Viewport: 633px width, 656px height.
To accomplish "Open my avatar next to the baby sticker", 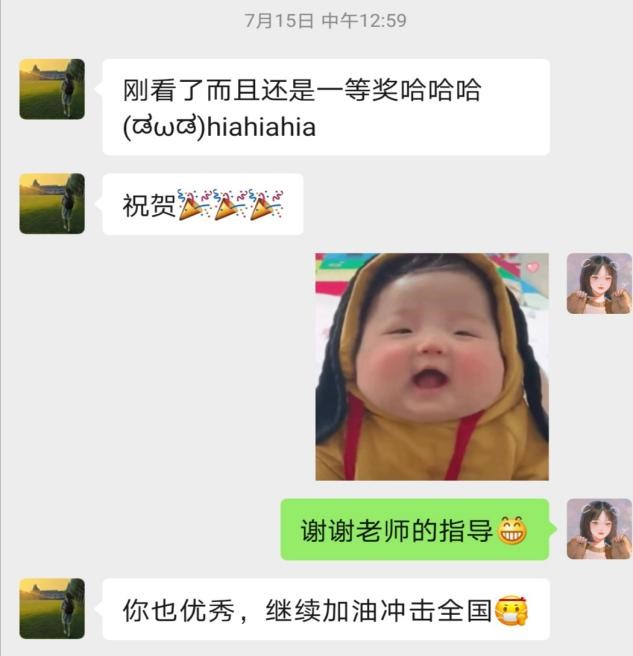I will click(x=599, y=284).
